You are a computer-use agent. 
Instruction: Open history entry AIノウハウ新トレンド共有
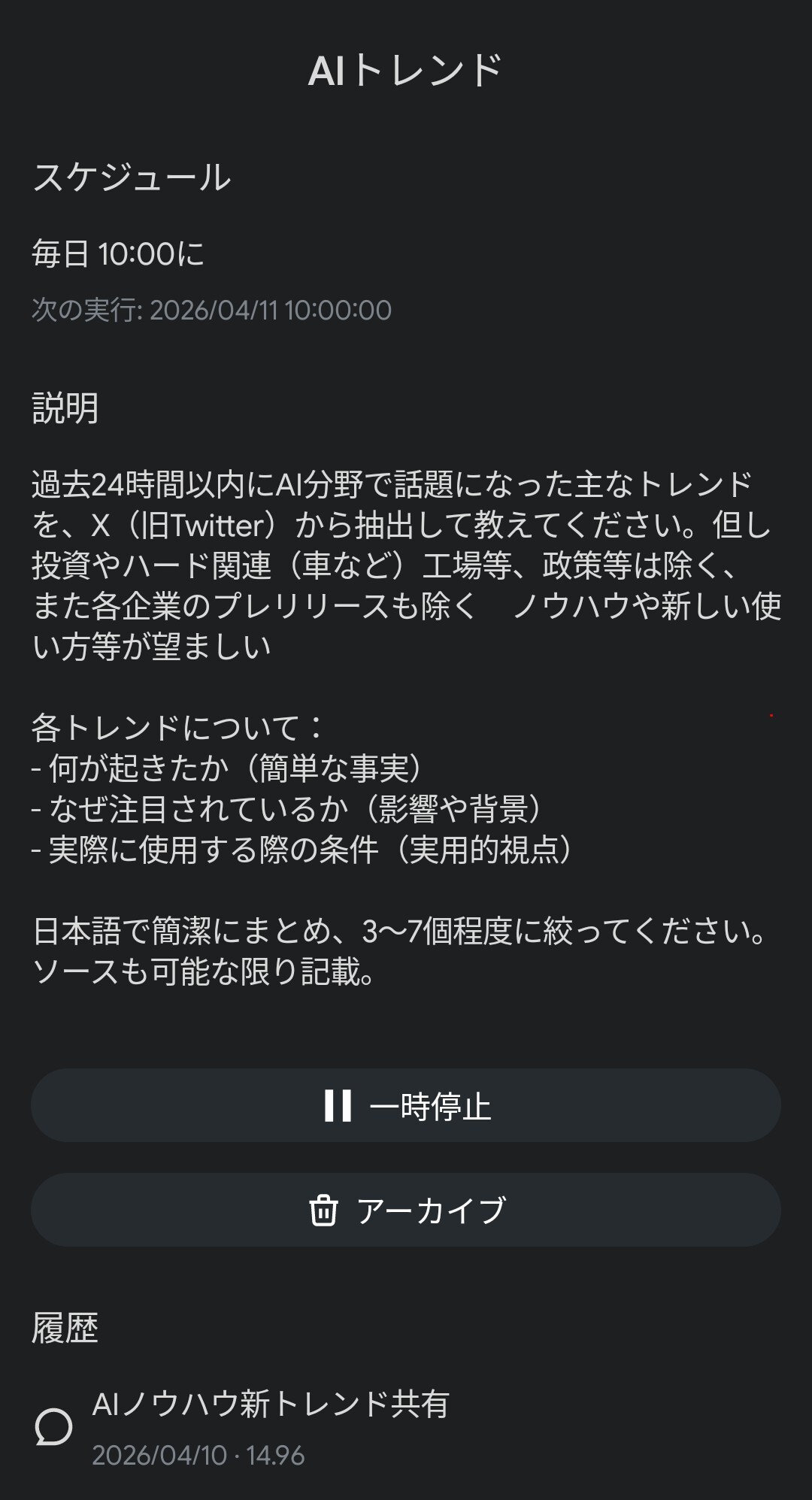406,1428
